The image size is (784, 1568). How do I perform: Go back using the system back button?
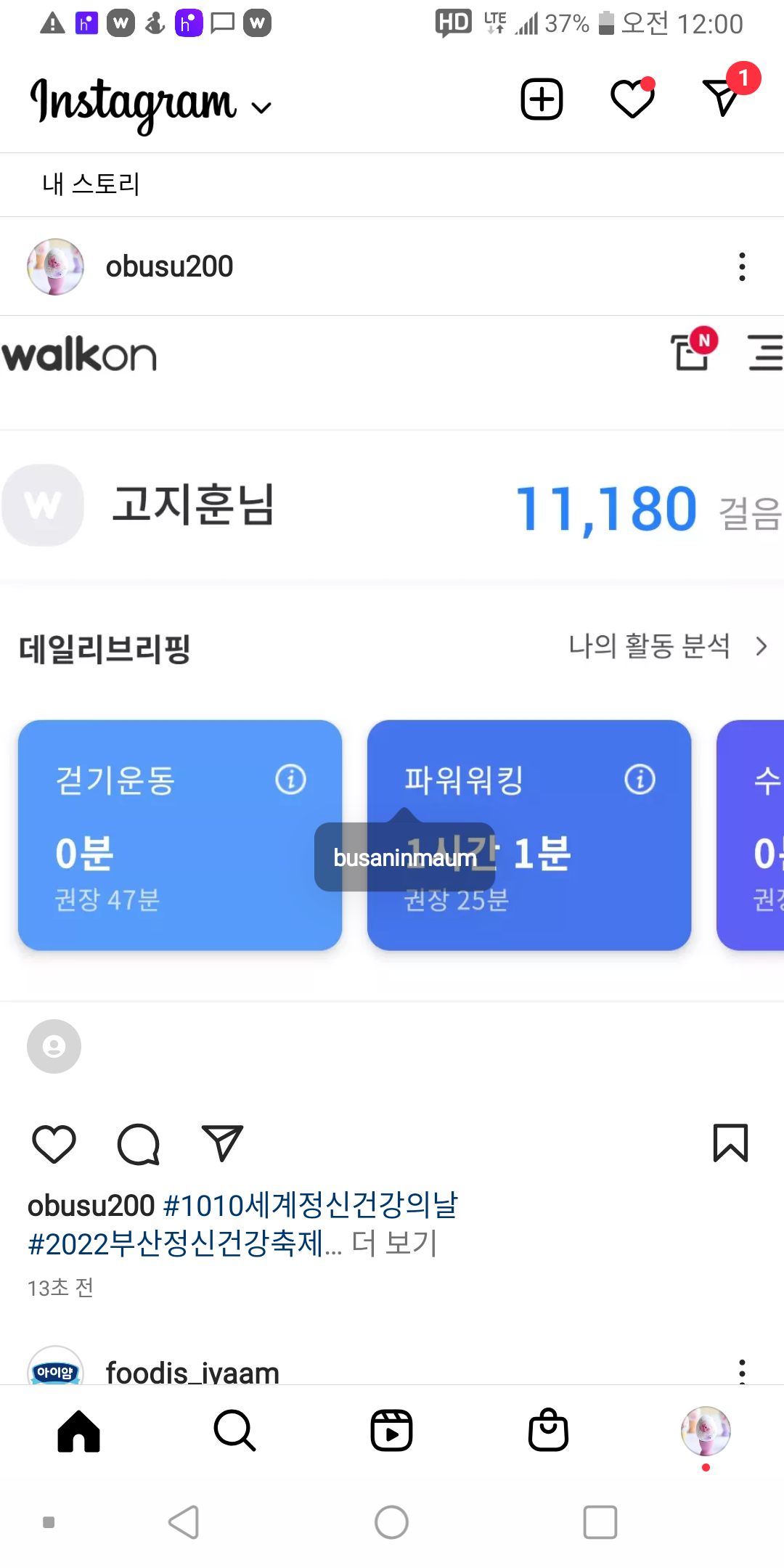click(x=183, y=1522)
